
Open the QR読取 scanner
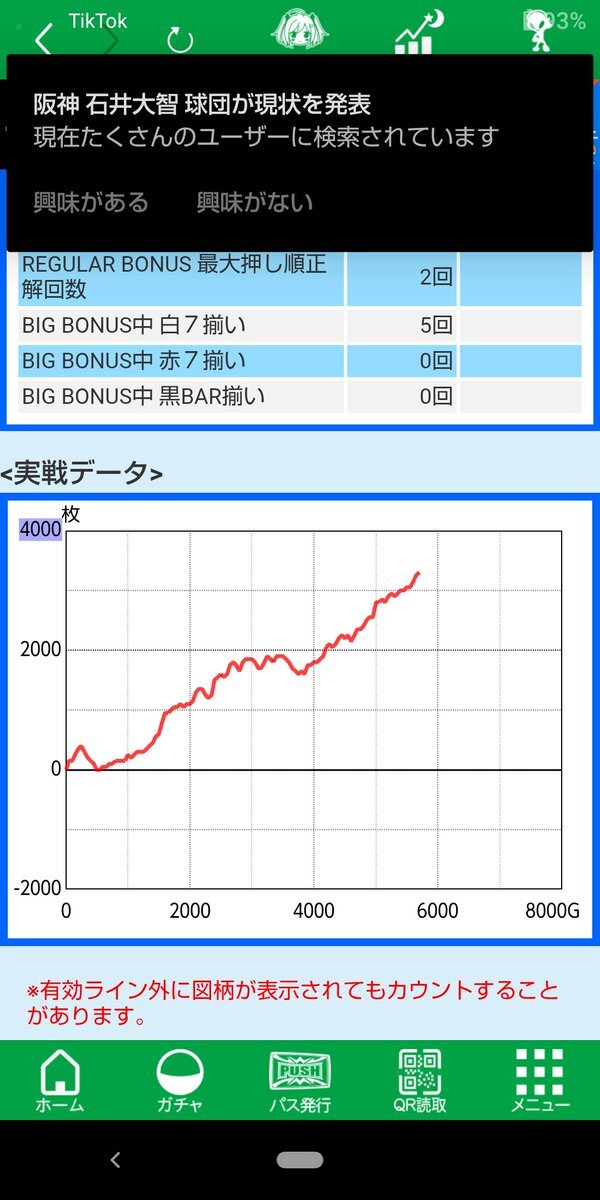[x=420, y=1081]
